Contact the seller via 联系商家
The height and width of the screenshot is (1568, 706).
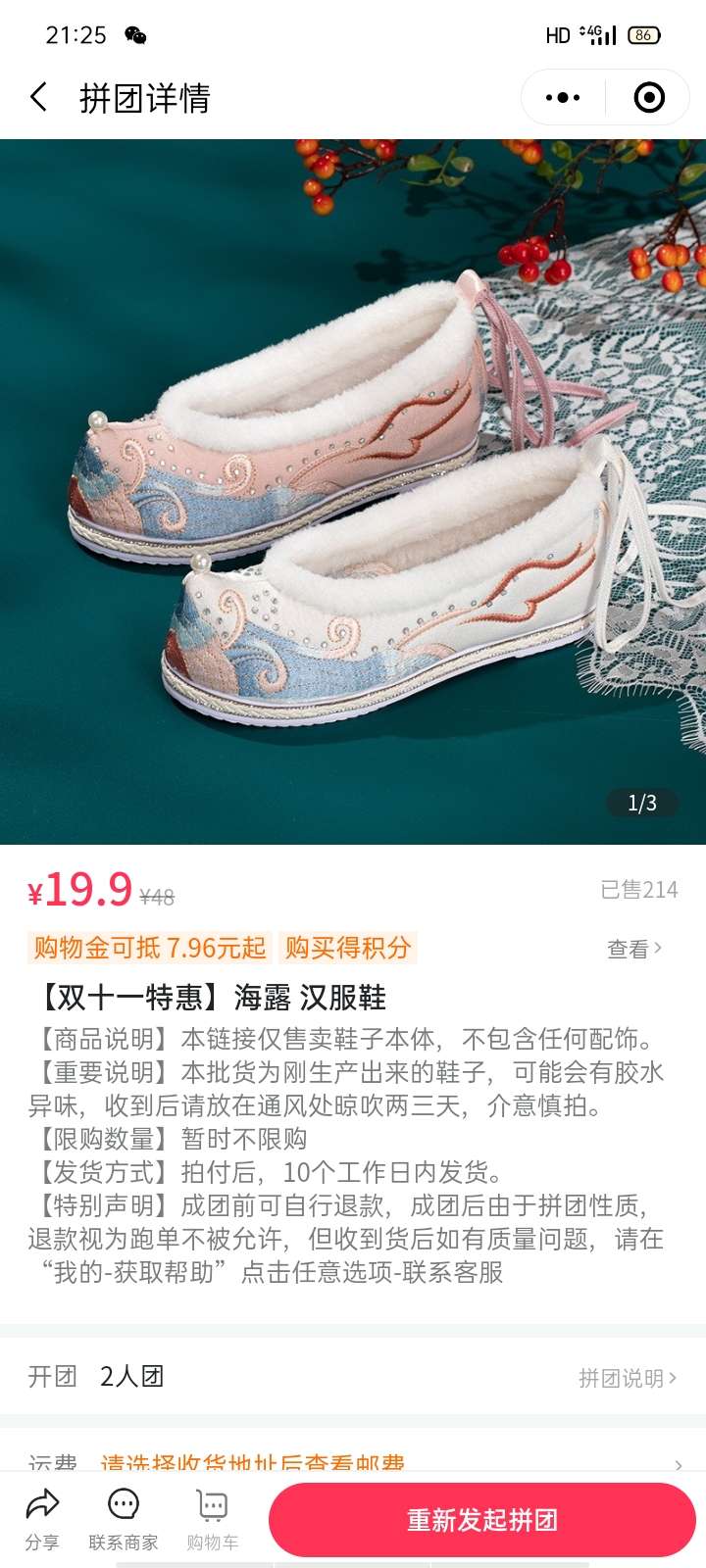pos(124,1518)
